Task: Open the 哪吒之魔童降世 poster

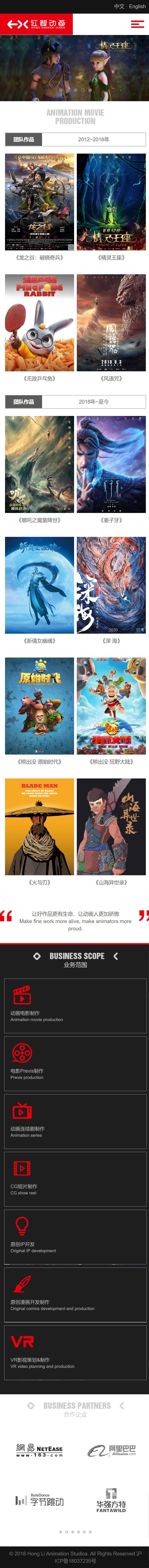Action: [x=40, y=464]
